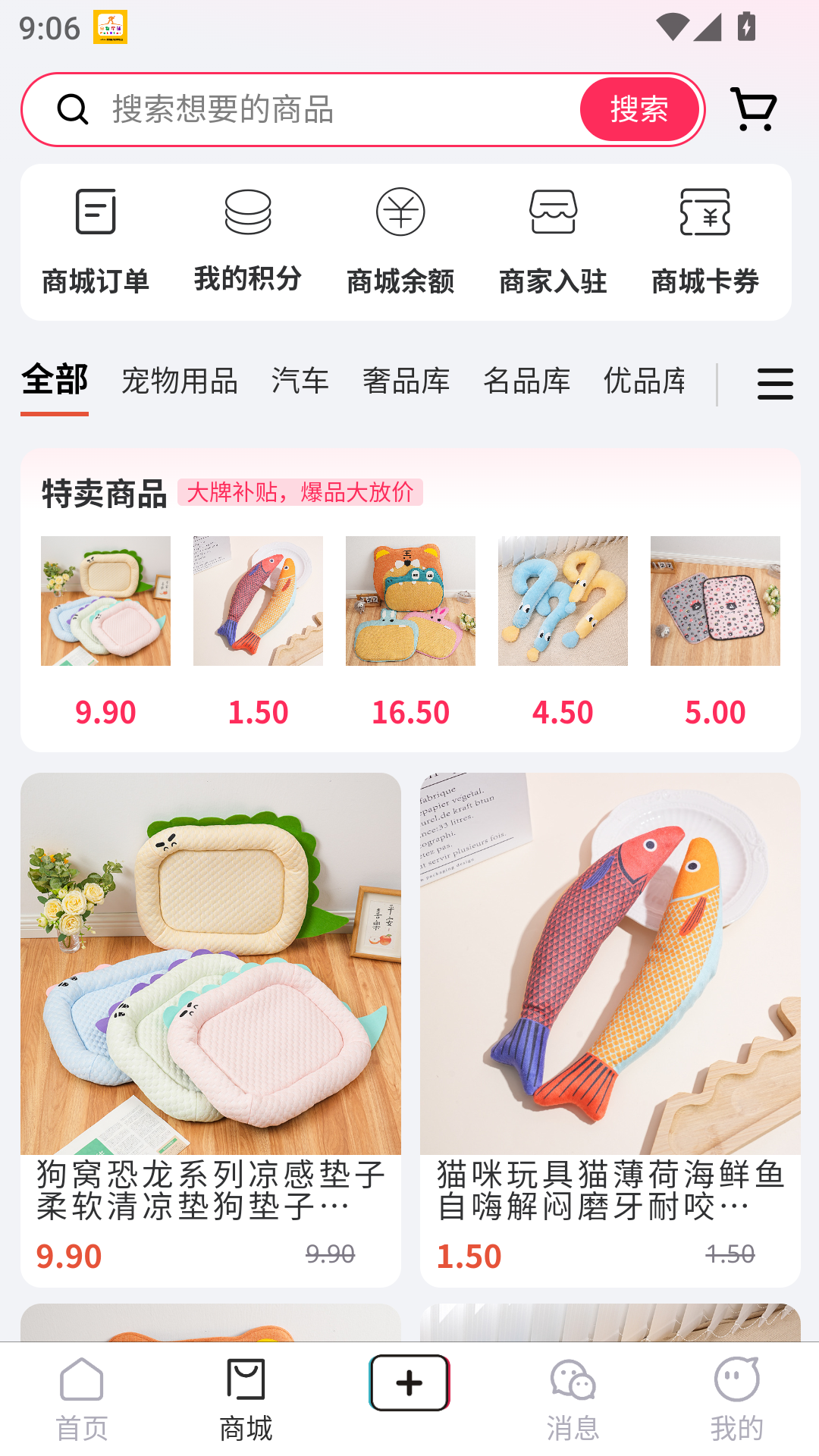Open 商城卡券 (mall coupons)
This screenshot has height=1456, width=819.
click(x=705, y=239)
